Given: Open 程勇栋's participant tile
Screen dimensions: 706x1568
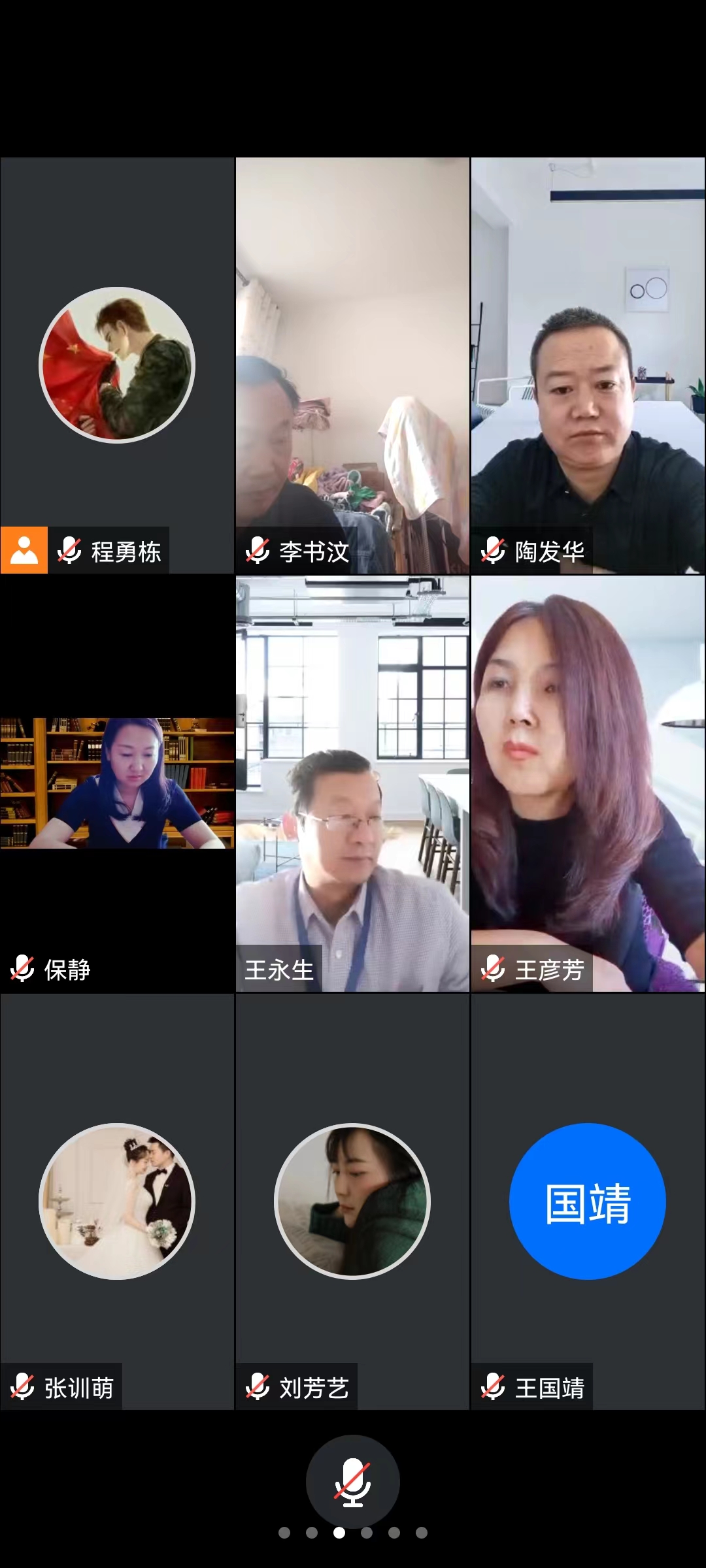Looking at the screenshot, I should coord(117,365).
